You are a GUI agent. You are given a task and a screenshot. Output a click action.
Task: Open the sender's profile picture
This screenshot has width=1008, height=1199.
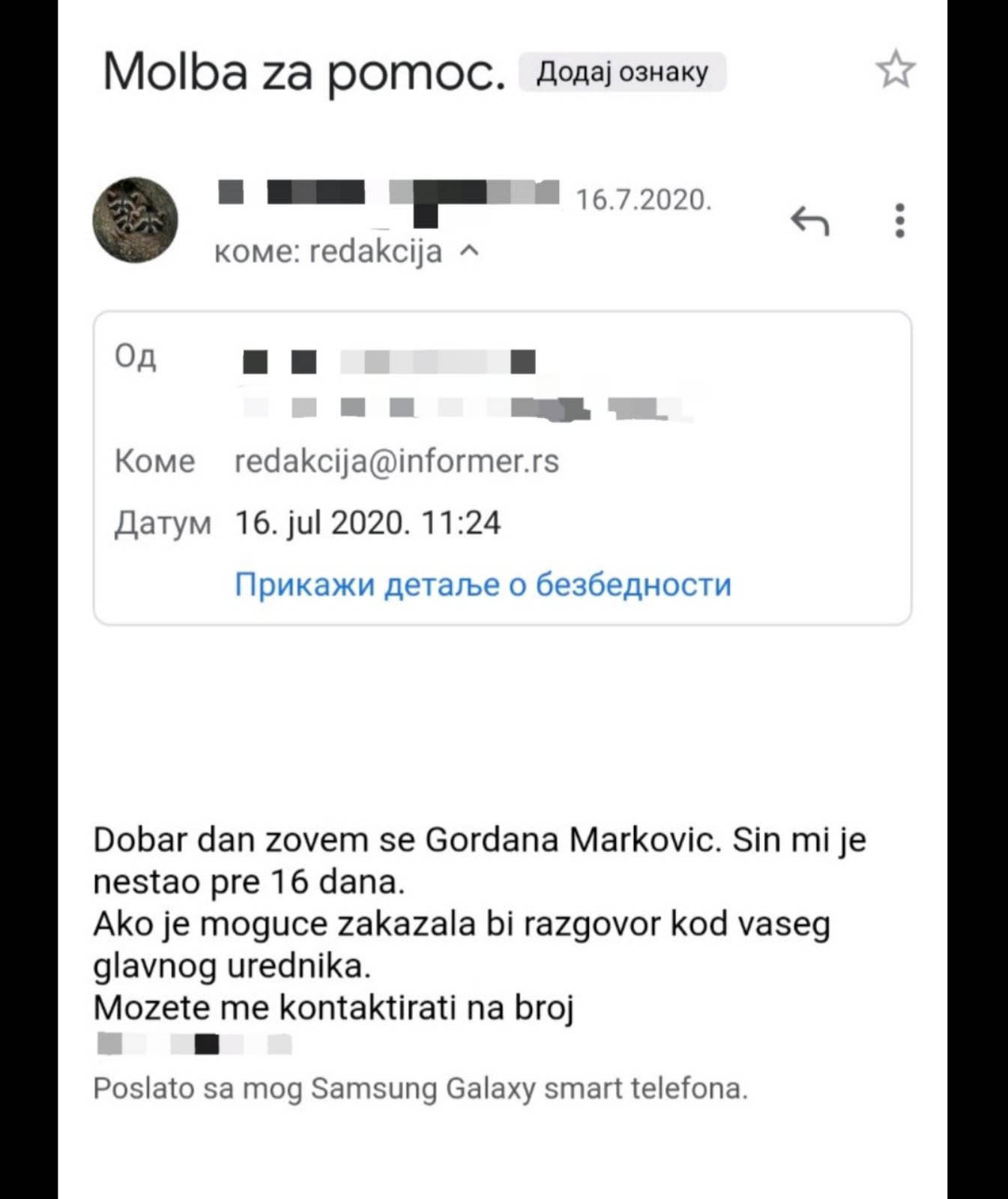136,220
